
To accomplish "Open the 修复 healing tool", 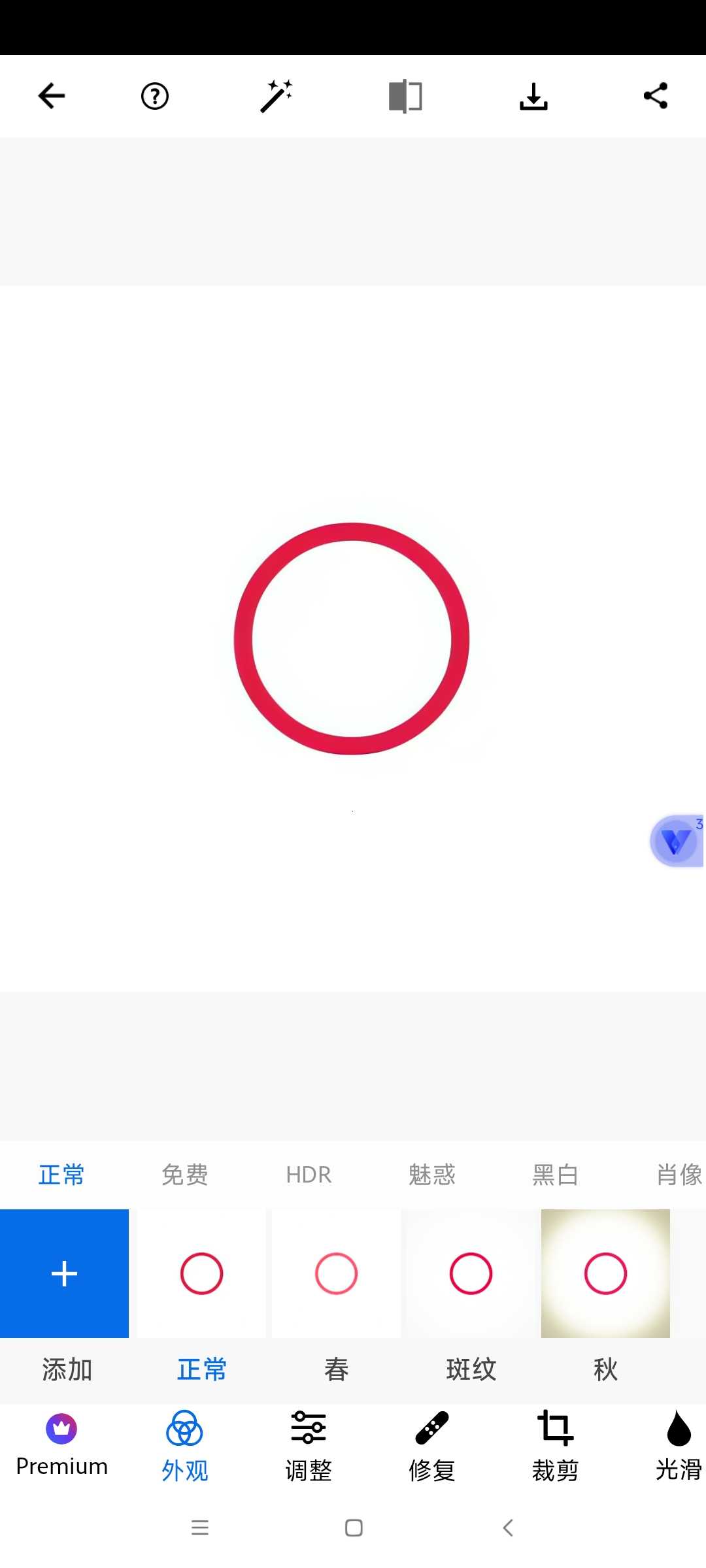I will [432, 1444].
